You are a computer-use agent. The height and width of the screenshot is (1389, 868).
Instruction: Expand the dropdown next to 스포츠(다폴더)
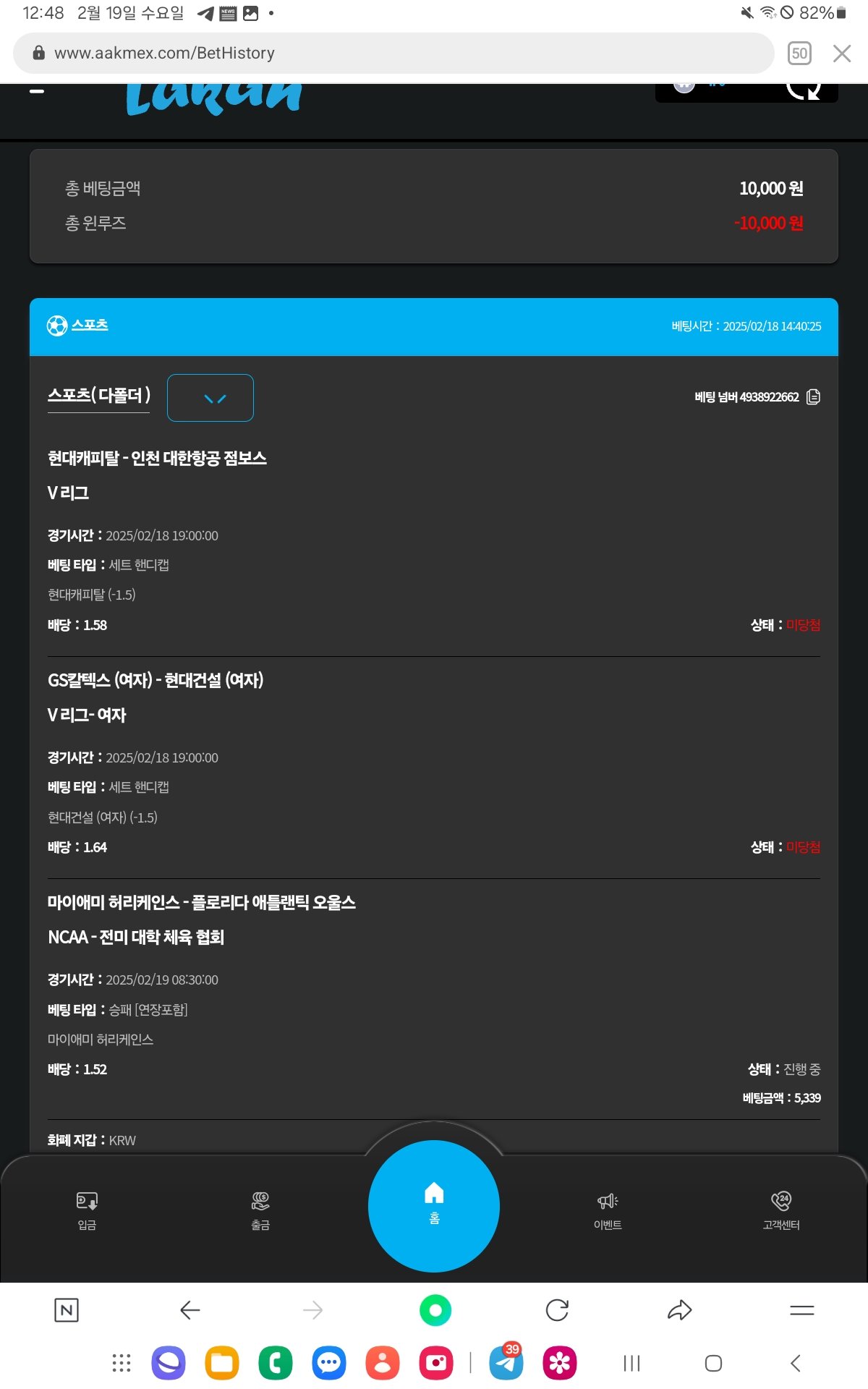coord(210,398)
